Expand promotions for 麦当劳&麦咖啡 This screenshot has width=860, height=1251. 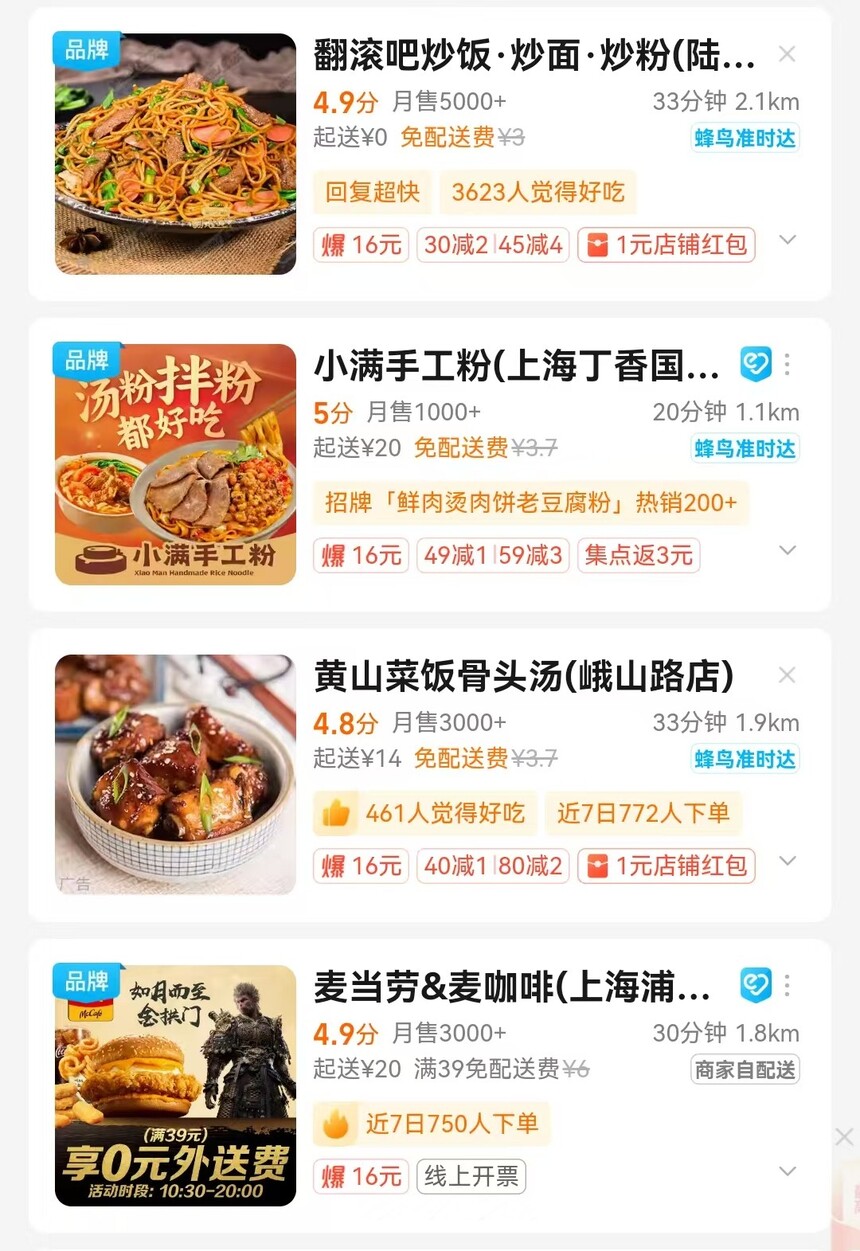[788, 1171]
